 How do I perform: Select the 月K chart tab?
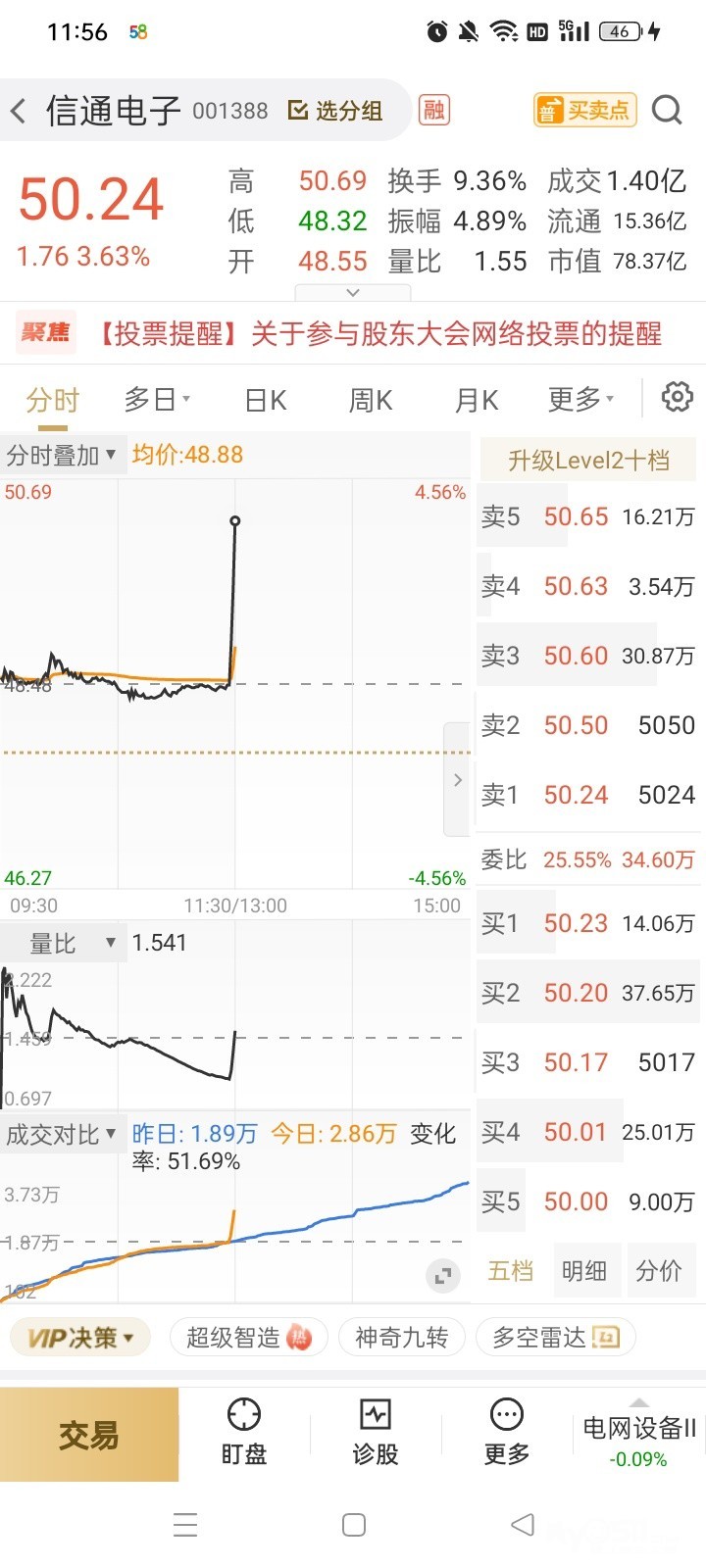pos(477,400)
